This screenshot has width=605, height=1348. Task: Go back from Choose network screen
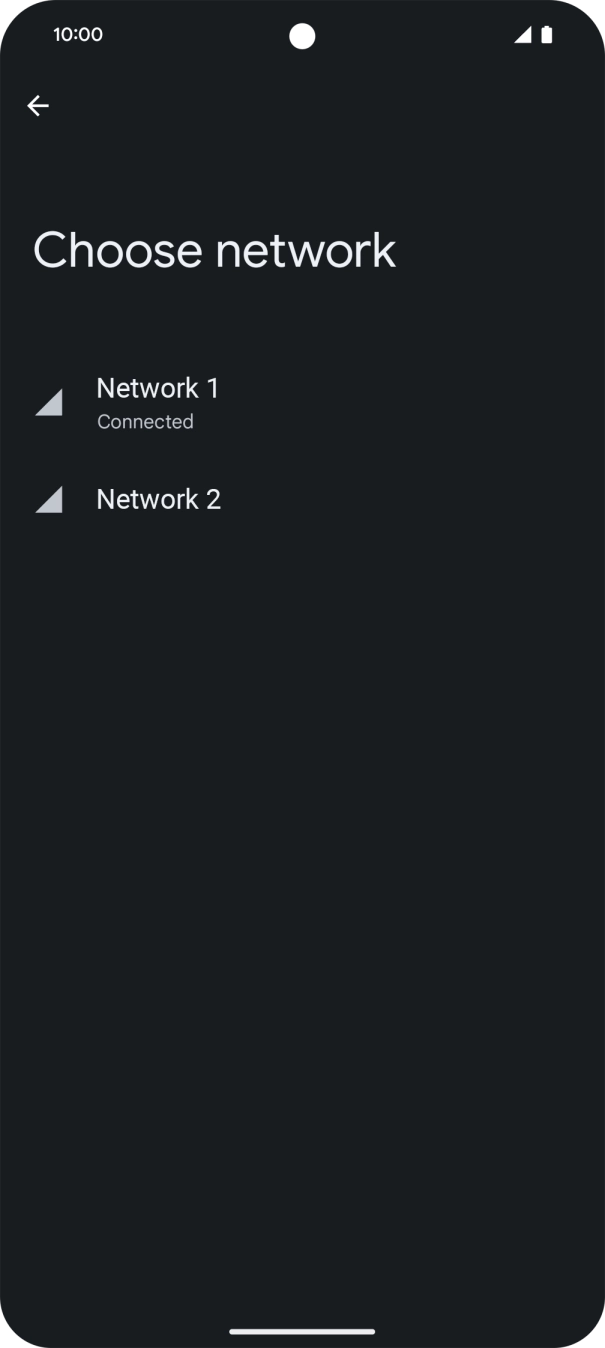pyautogui.click(x=38, y=106)
